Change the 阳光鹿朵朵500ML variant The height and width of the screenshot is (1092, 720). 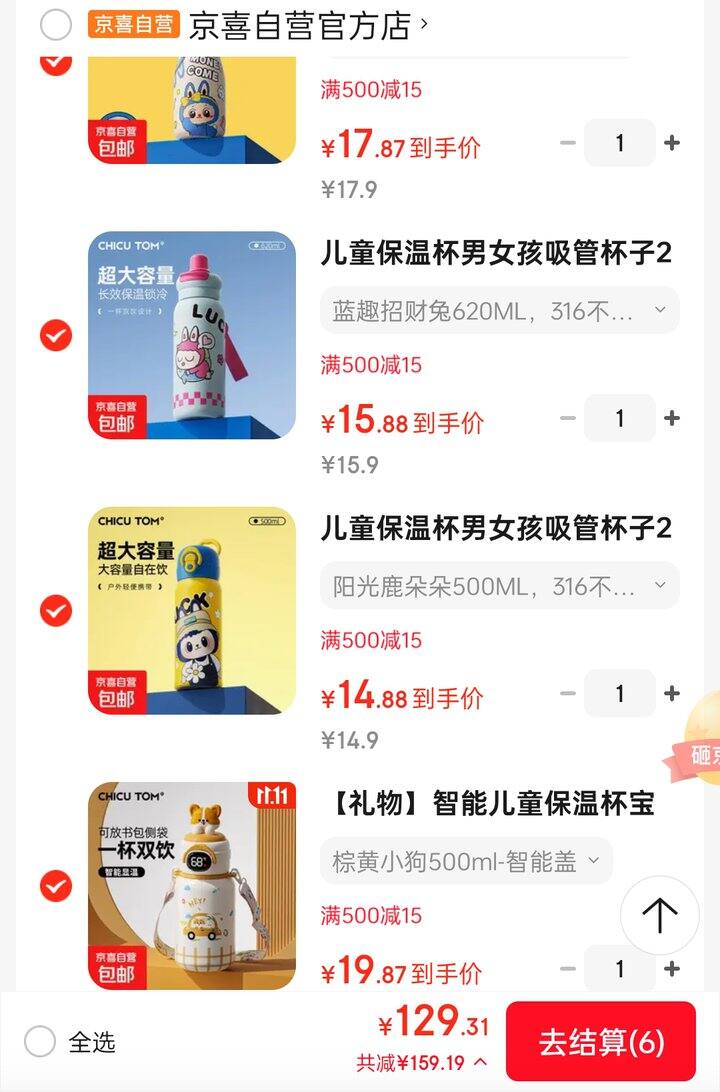[x=499, y=586]
